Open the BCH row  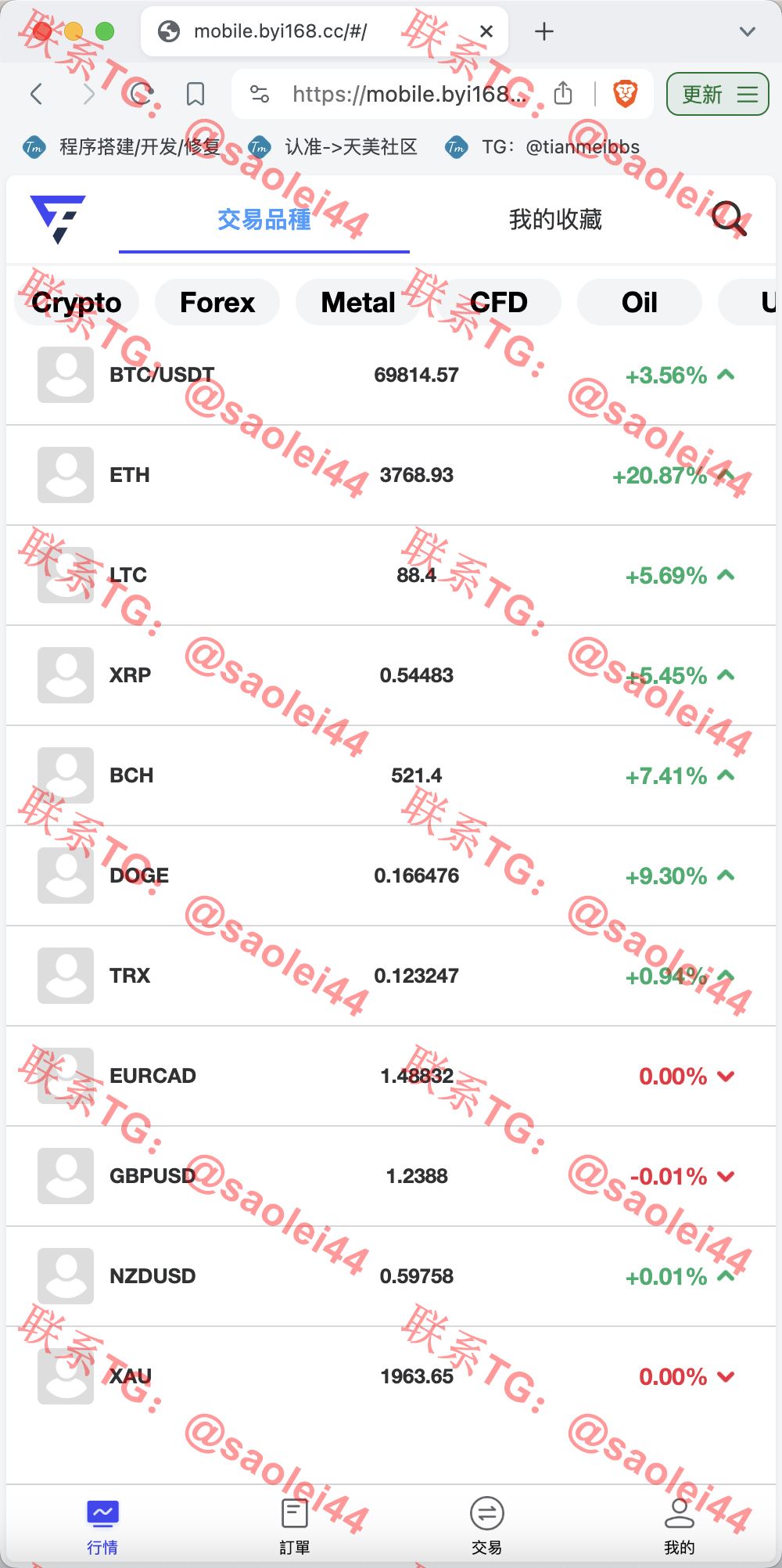click(x=391, y=775)
